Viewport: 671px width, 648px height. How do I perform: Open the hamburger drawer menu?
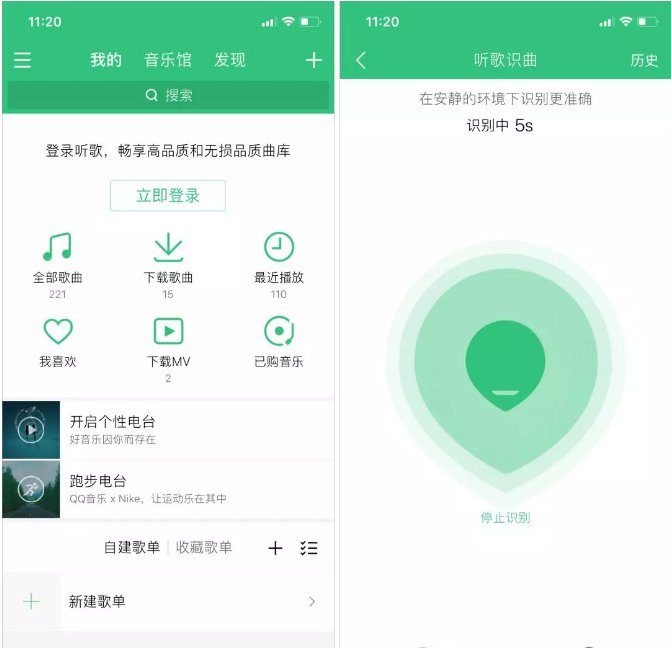click(23, 60)
